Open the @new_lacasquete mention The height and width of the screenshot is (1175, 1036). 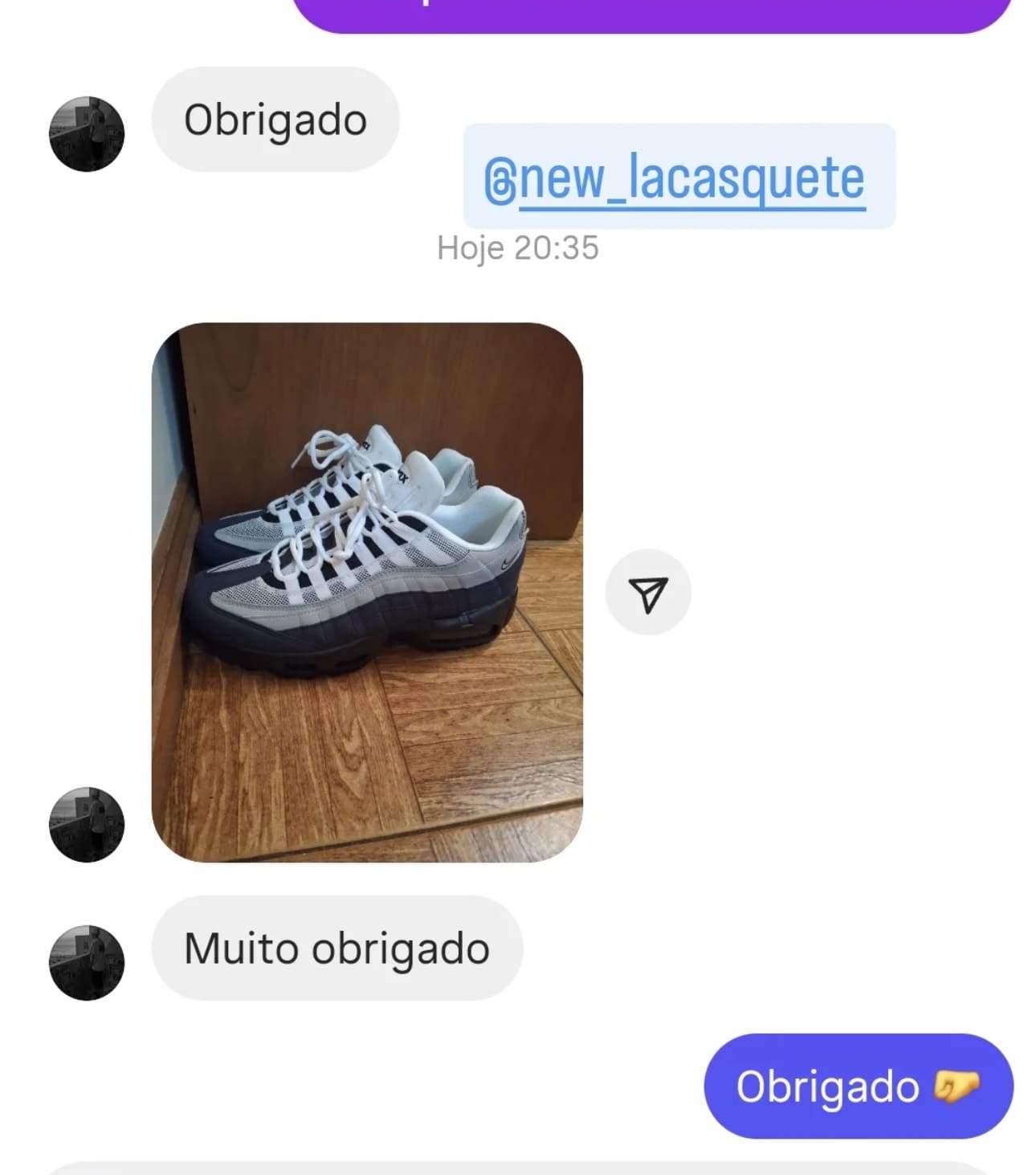[675, 177]
